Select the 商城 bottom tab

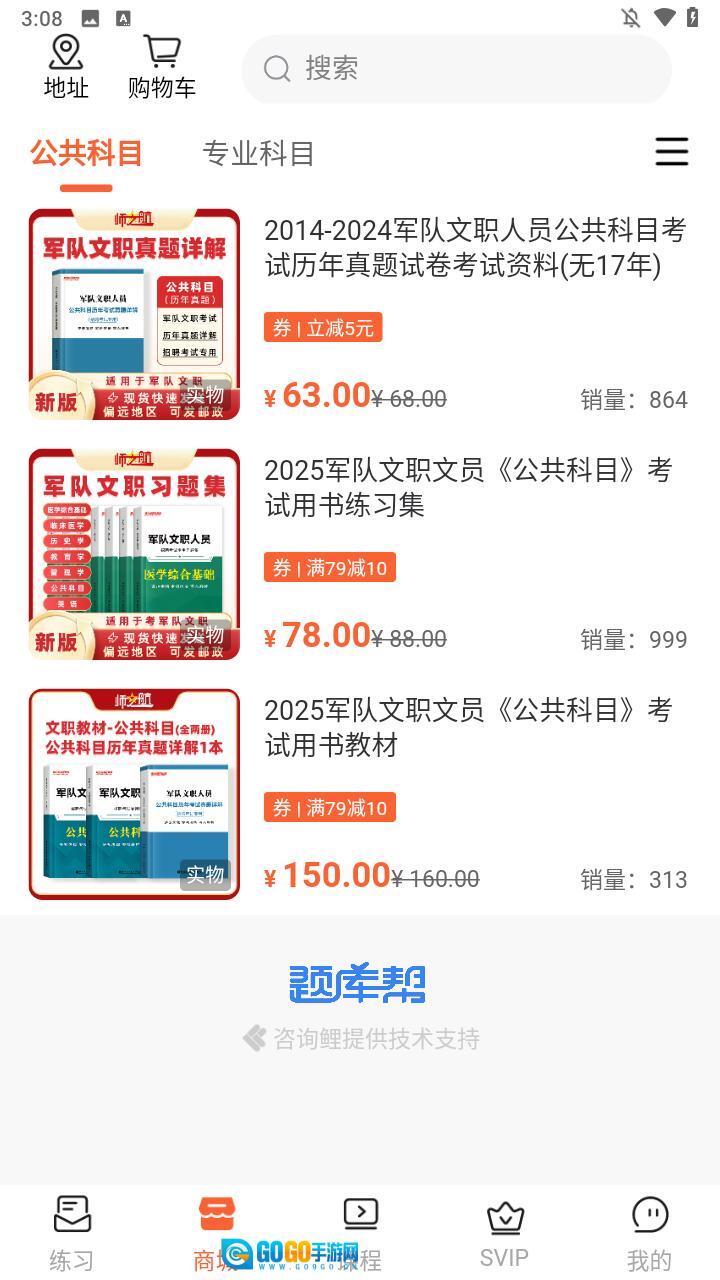(217, 1232)
